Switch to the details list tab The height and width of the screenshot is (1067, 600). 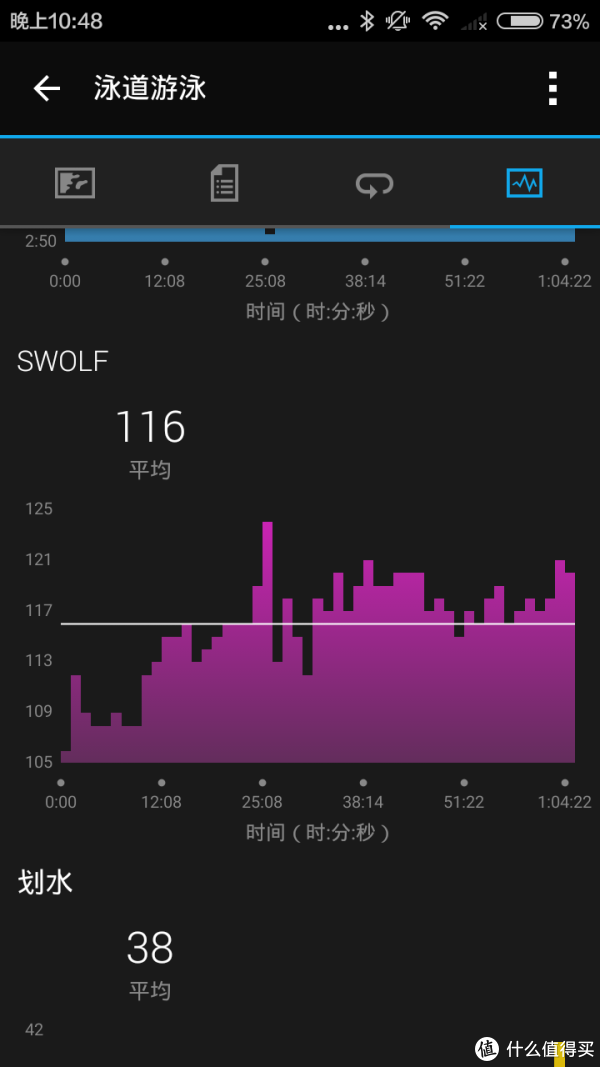pyautogui.click(x=224, y=183)
